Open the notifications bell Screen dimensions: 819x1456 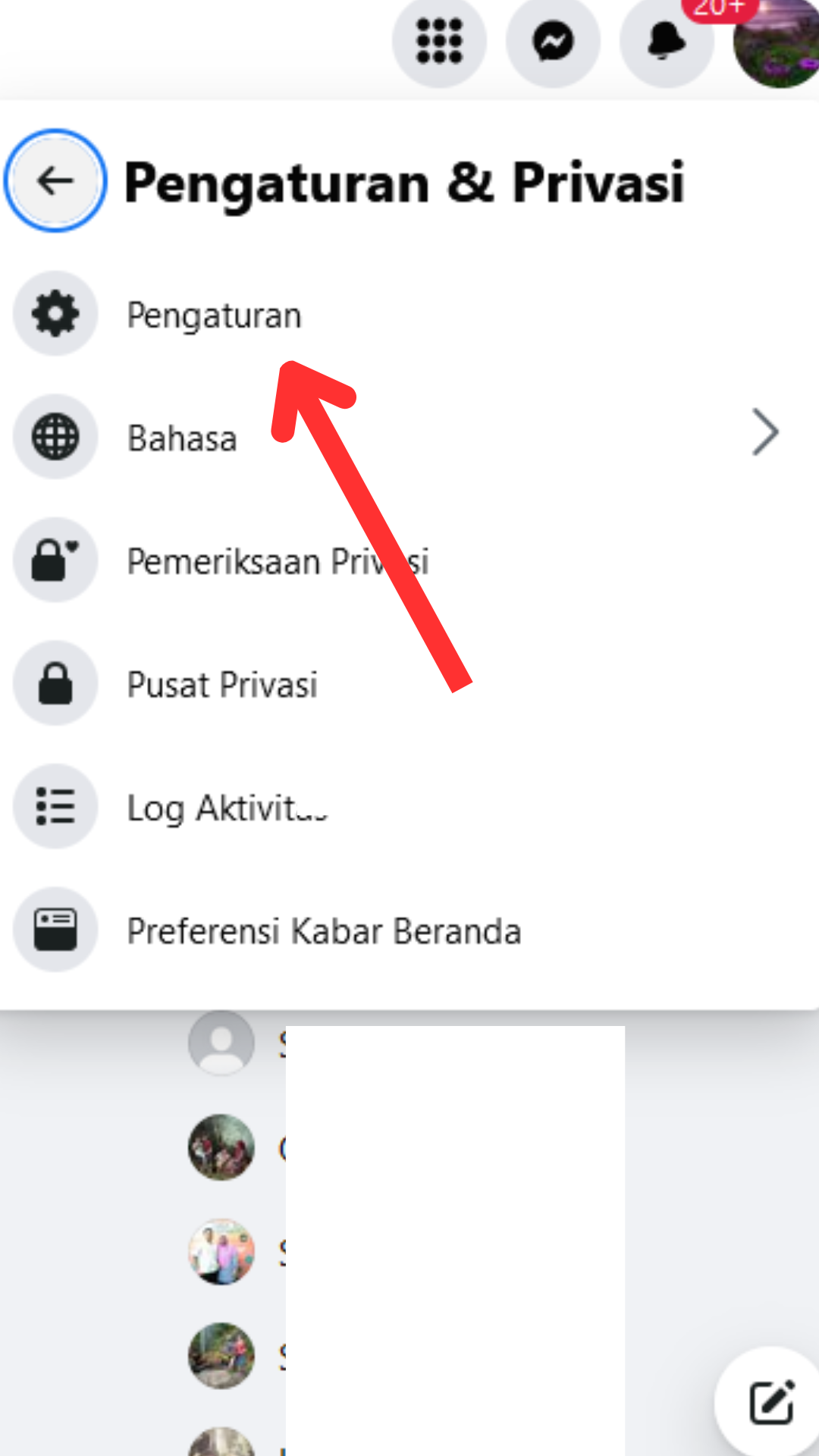pyautogui.click(x=667, y=41)
